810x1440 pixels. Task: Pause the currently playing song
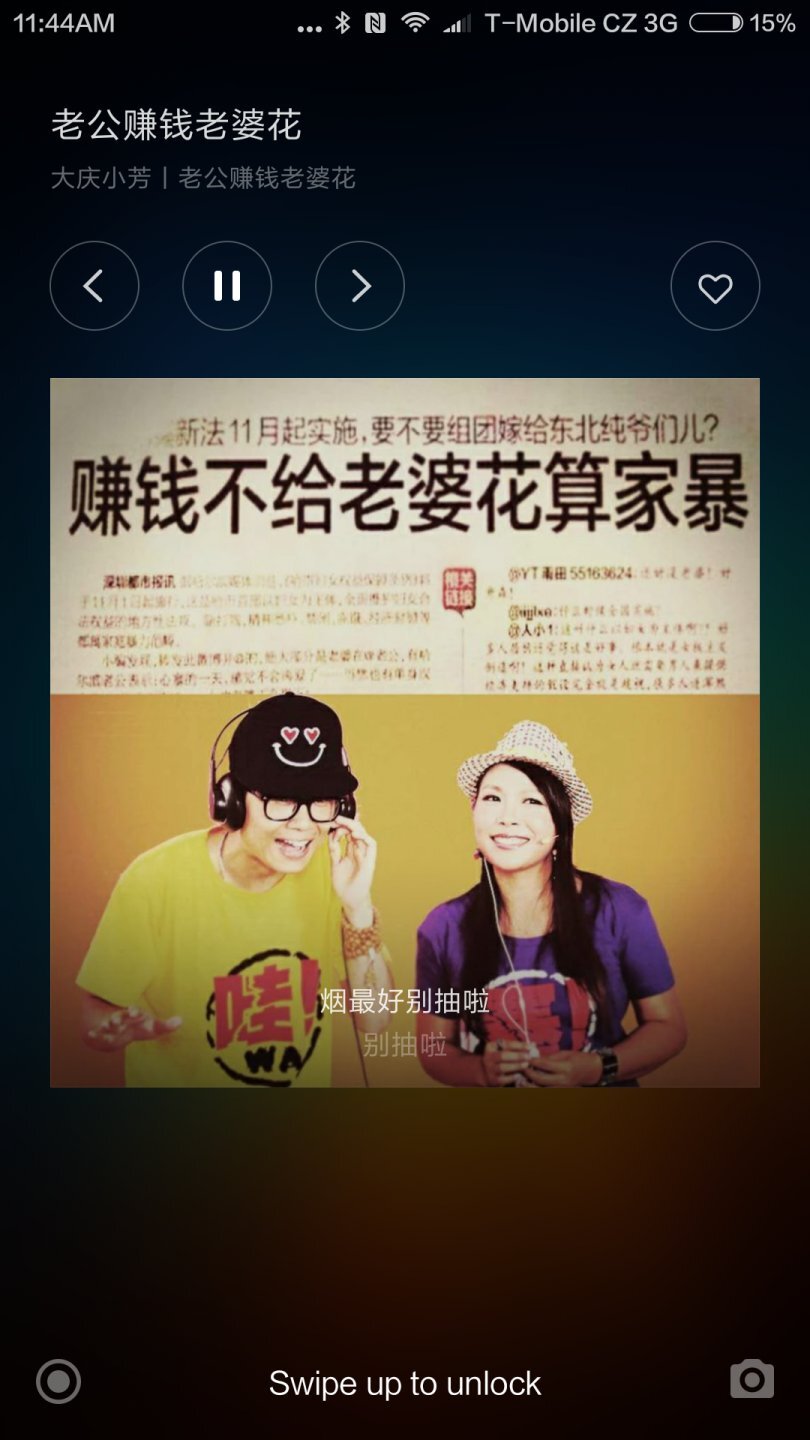[227, 286]
